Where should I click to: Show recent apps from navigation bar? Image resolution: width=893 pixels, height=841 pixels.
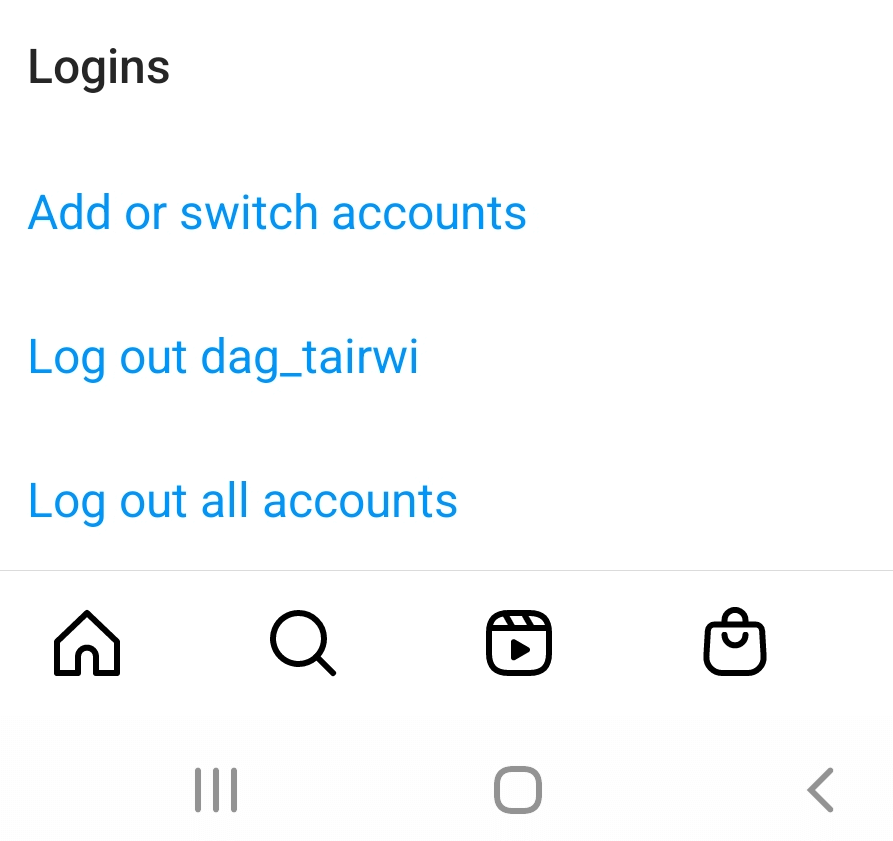click(x=216, y=790)
